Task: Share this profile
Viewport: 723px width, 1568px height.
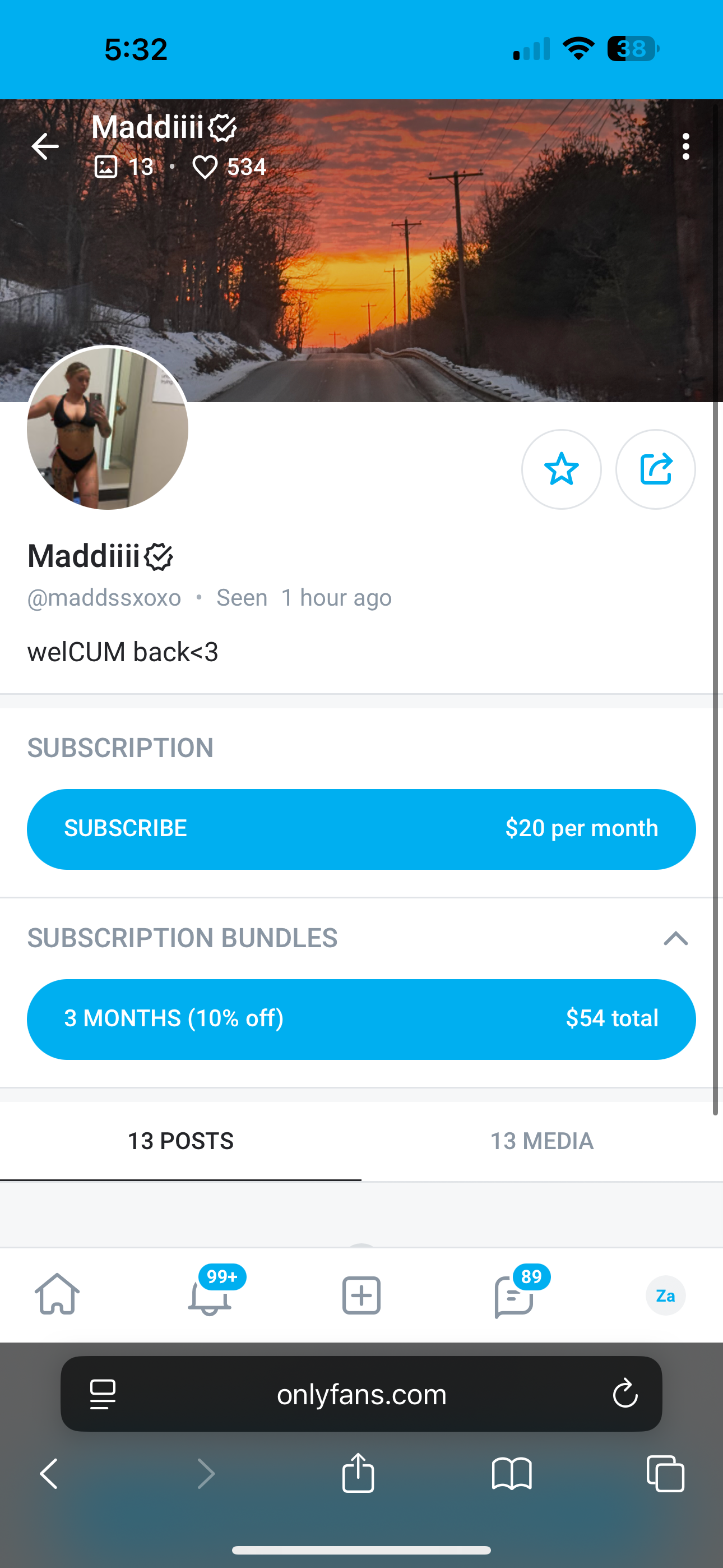Action: click(655, 469)
